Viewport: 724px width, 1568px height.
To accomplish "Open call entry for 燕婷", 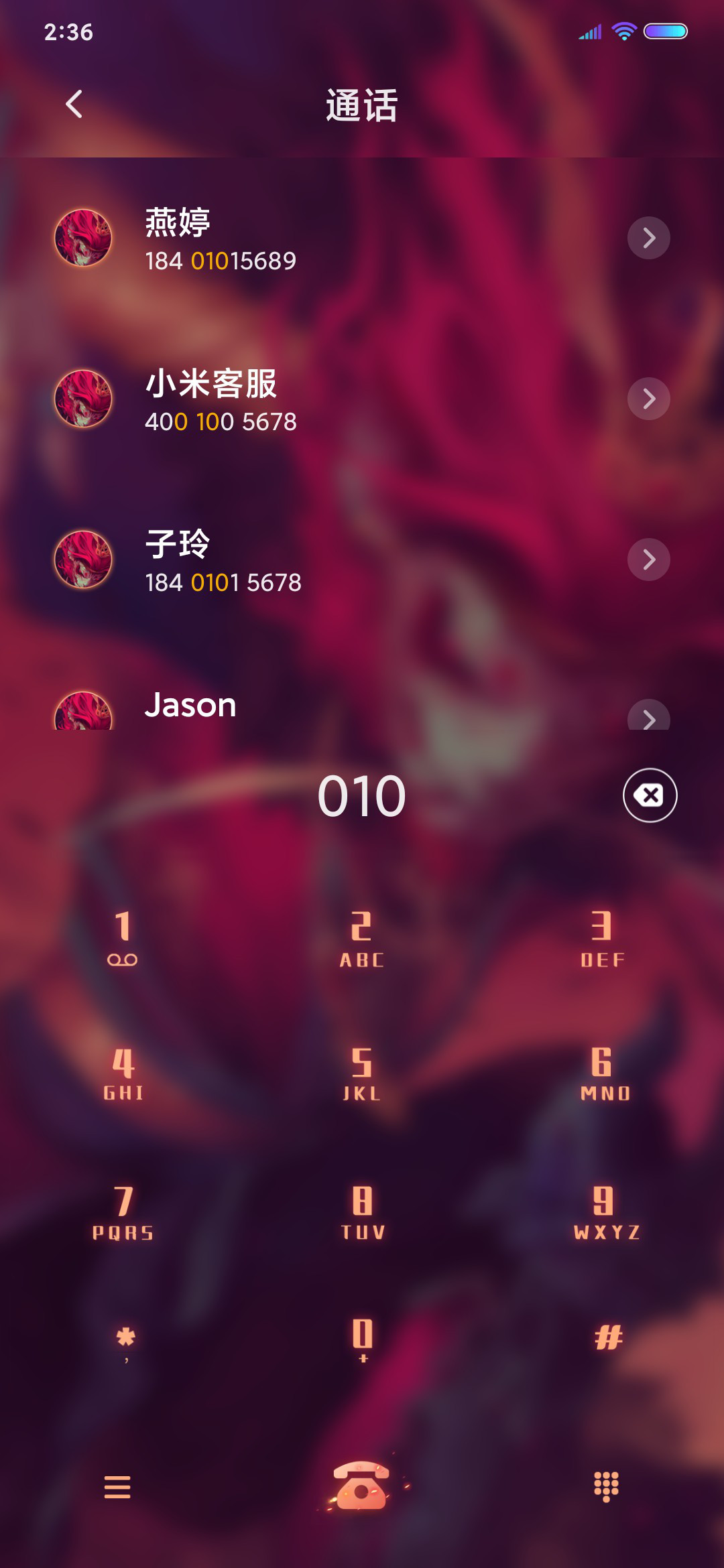I will [362, 239].
